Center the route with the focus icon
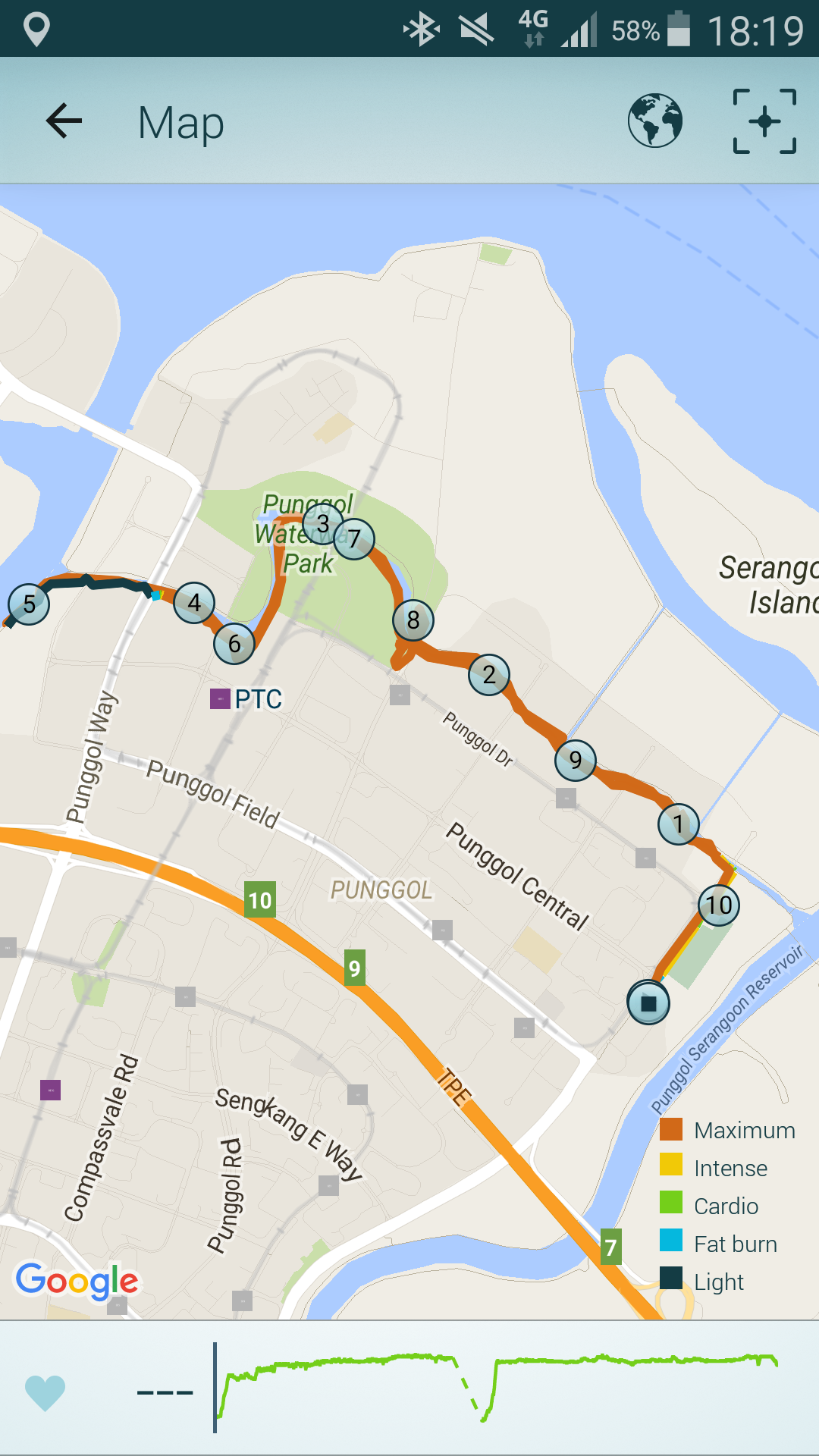819x1456 pixels. pos(764,121)
